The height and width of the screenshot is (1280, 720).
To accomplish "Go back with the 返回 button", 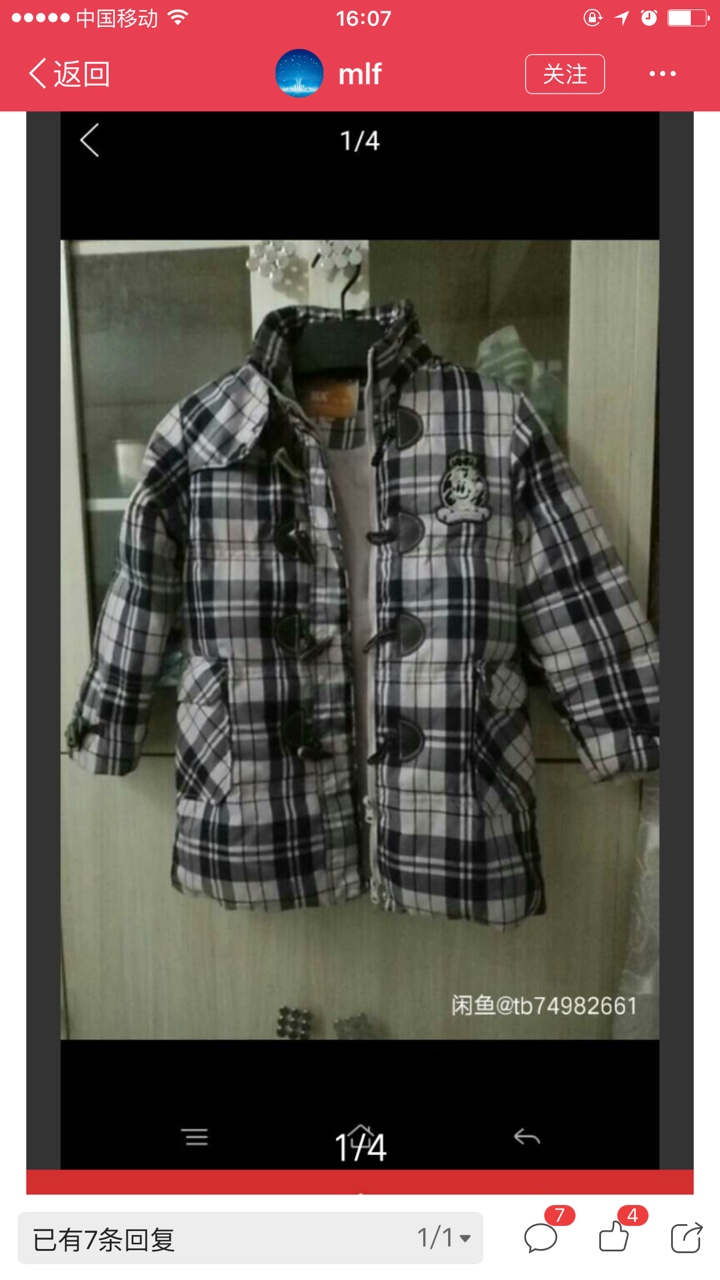I will pos(69,74).
